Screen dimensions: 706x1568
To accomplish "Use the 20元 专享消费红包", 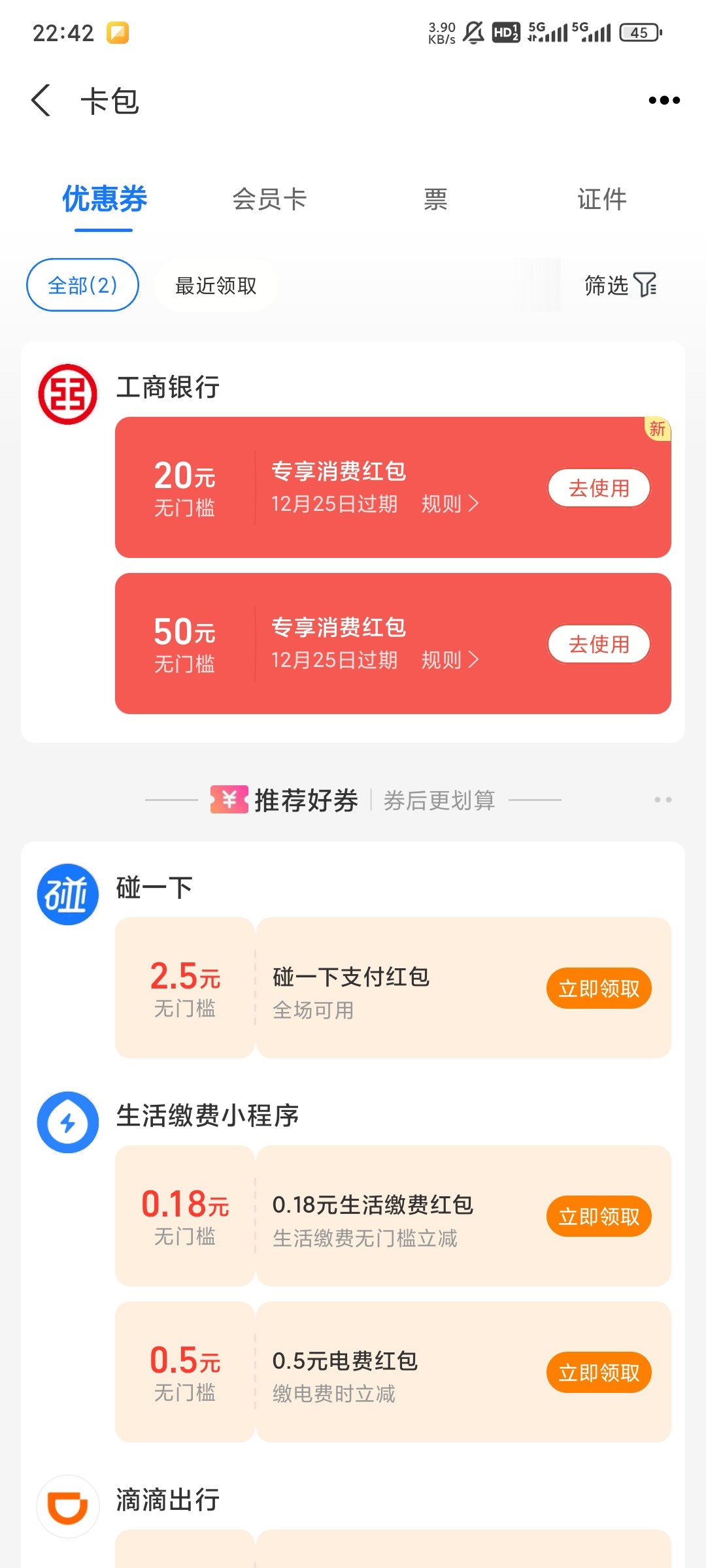I will click(x=599, y=488).
